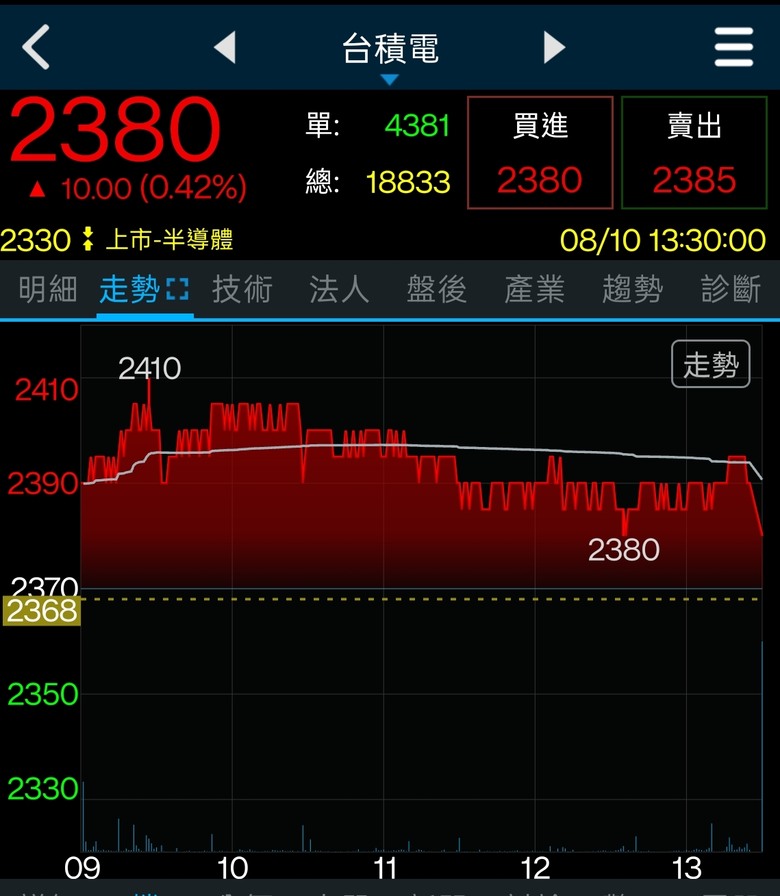Image resolution: width=780 pixels, height=896 pixels.
Task: Tap the 賣出 sell box
Action: tap(694, 153)
